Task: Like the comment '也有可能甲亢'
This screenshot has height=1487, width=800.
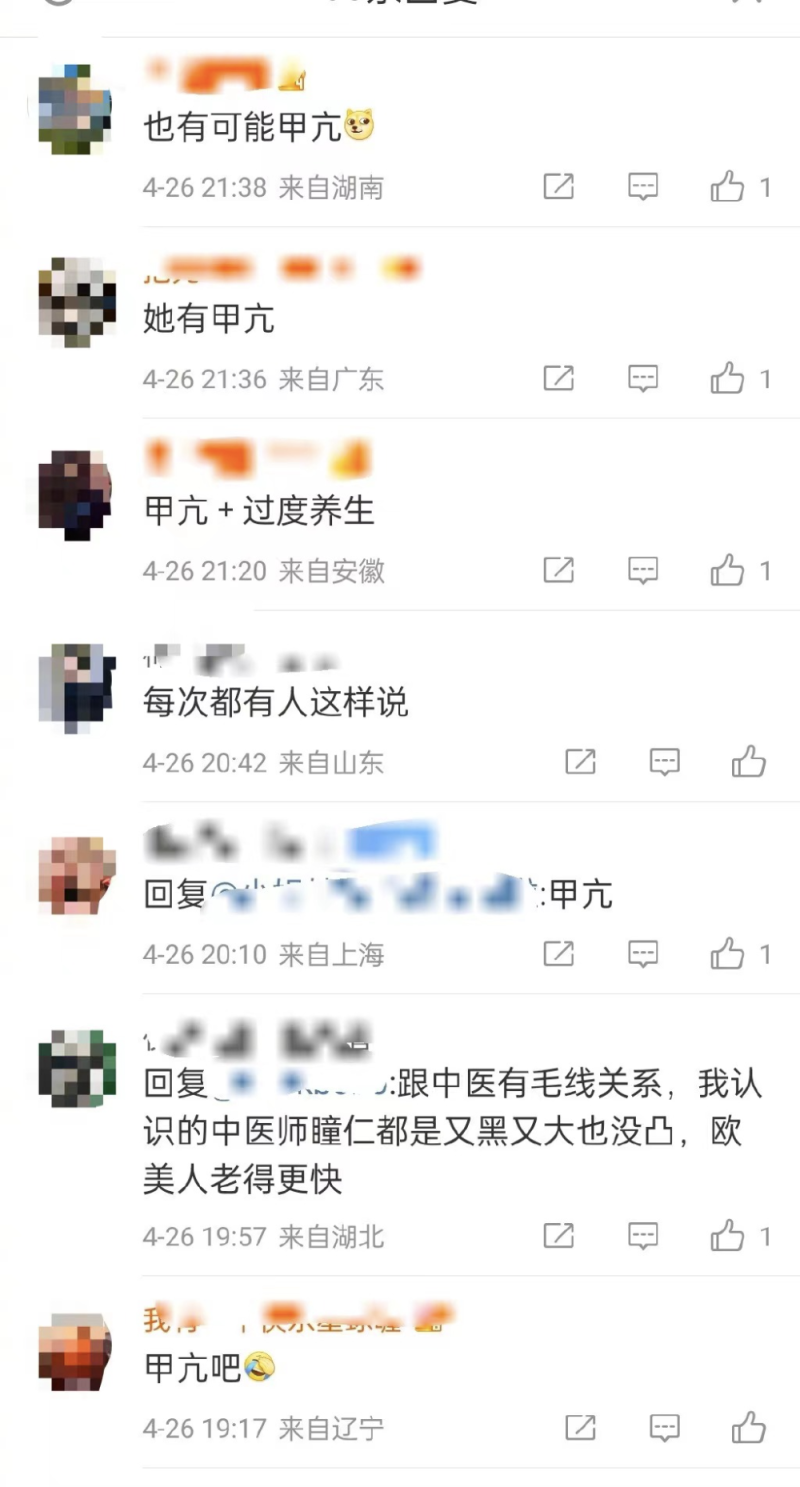Action: tap(728, 187)
